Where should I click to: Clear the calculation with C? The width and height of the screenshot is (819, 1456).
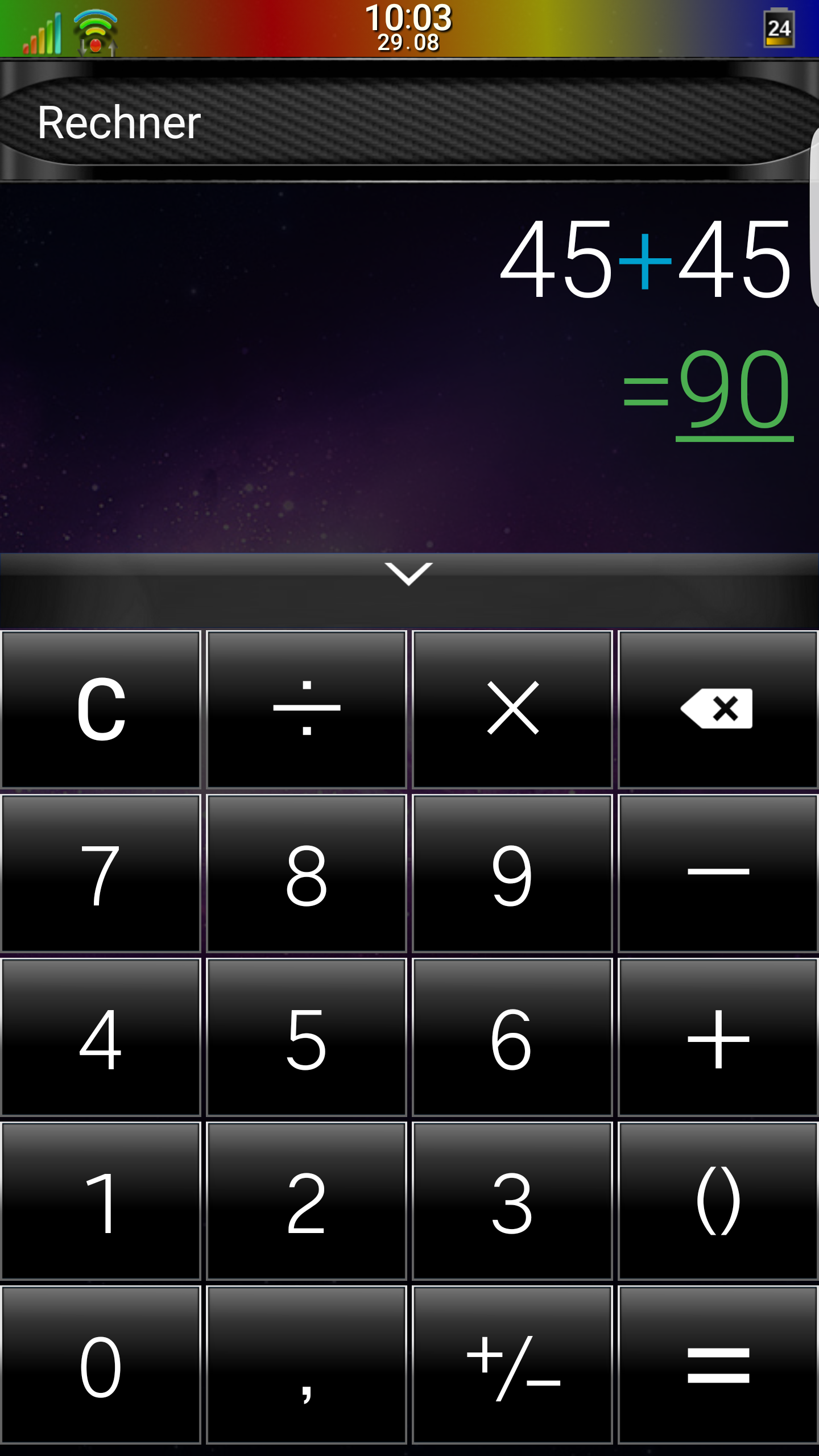tap(101, 709)
